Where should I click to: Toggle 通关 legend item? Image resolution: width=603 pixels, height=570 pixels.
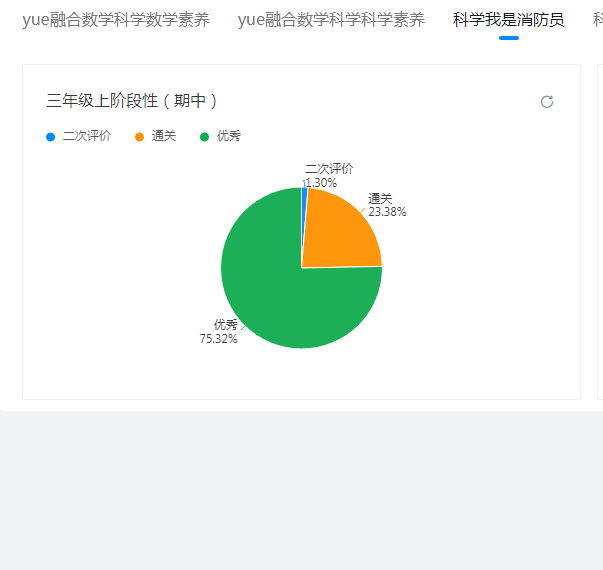[156, 136]
